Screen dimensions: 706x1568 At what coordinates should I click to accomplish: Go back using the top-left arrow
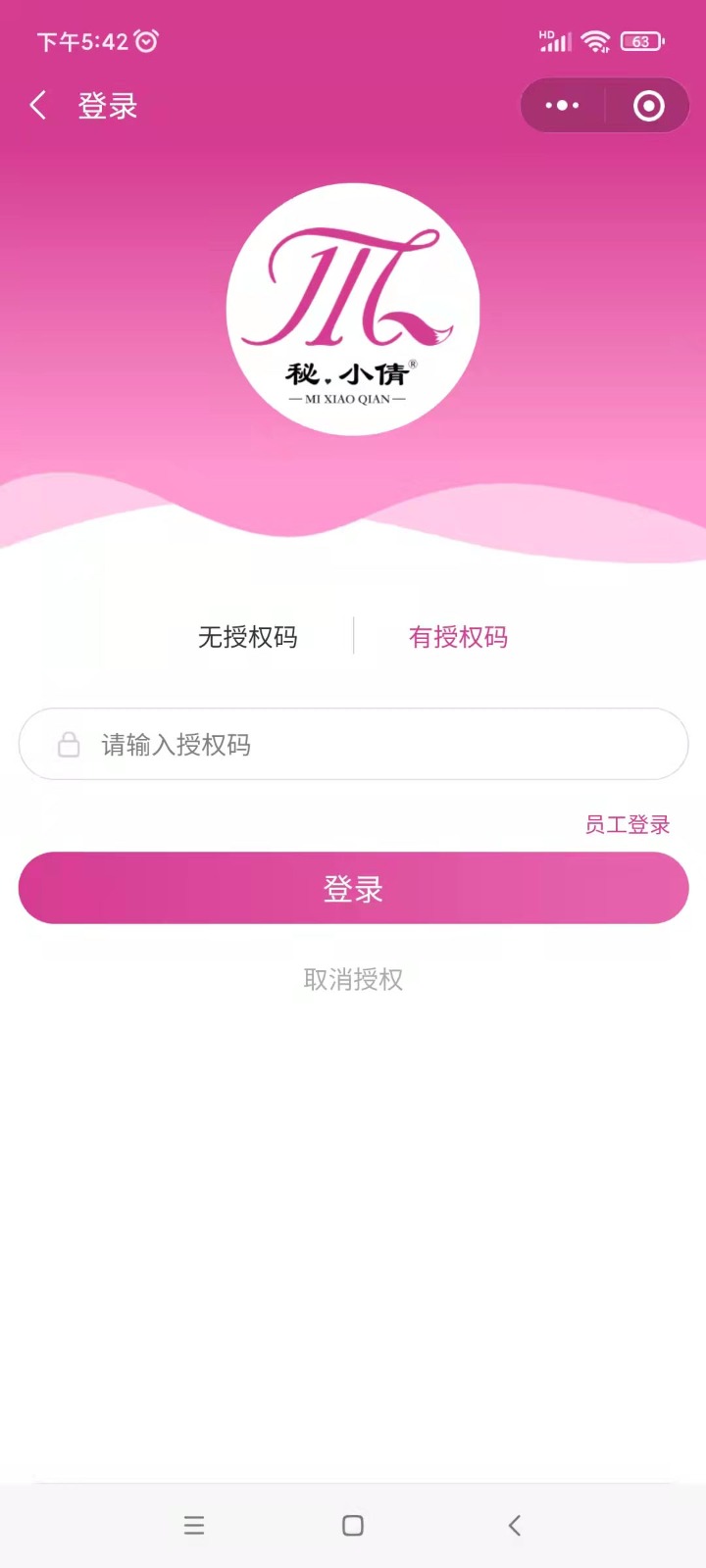pyautogui.click(x=38, y=105)
